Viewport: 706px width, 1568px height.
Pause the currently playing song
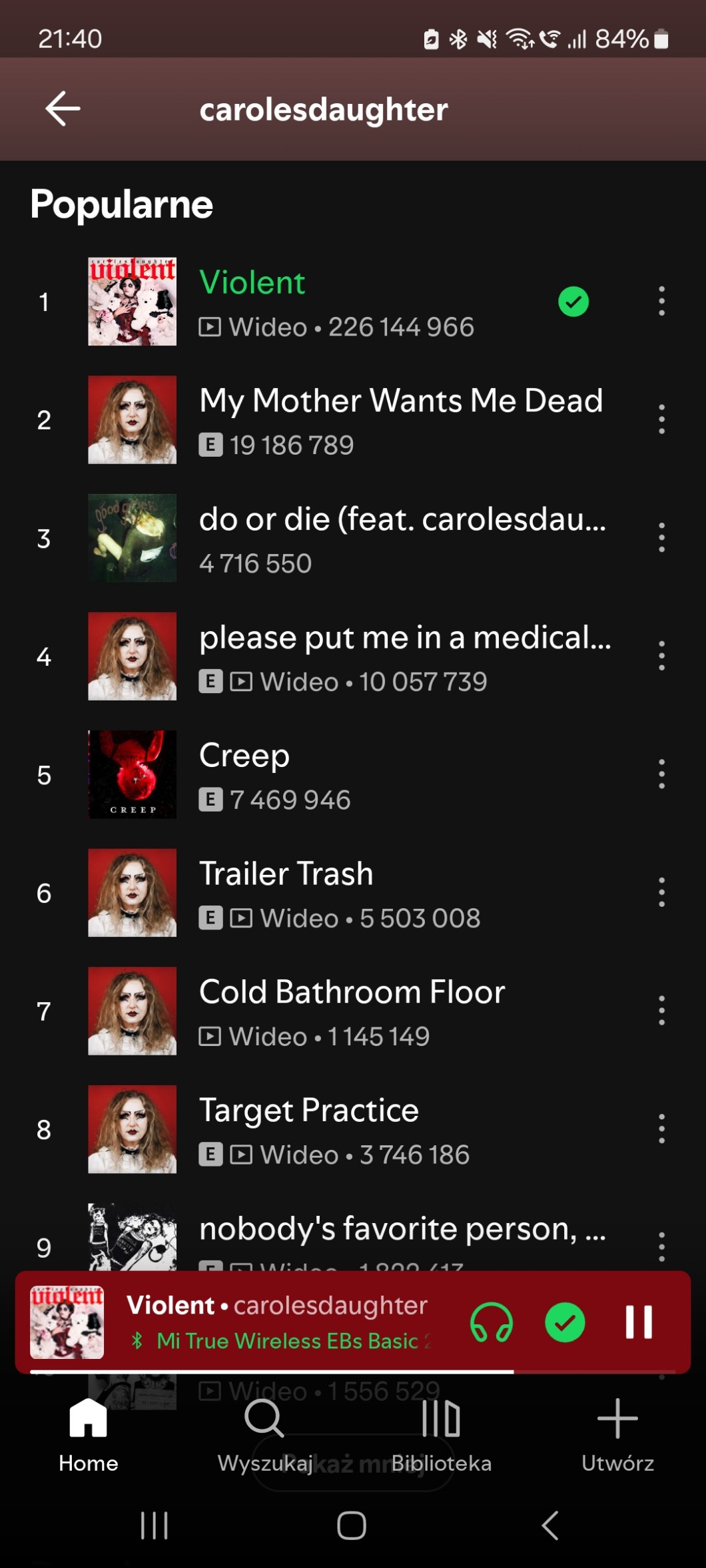638,1322
